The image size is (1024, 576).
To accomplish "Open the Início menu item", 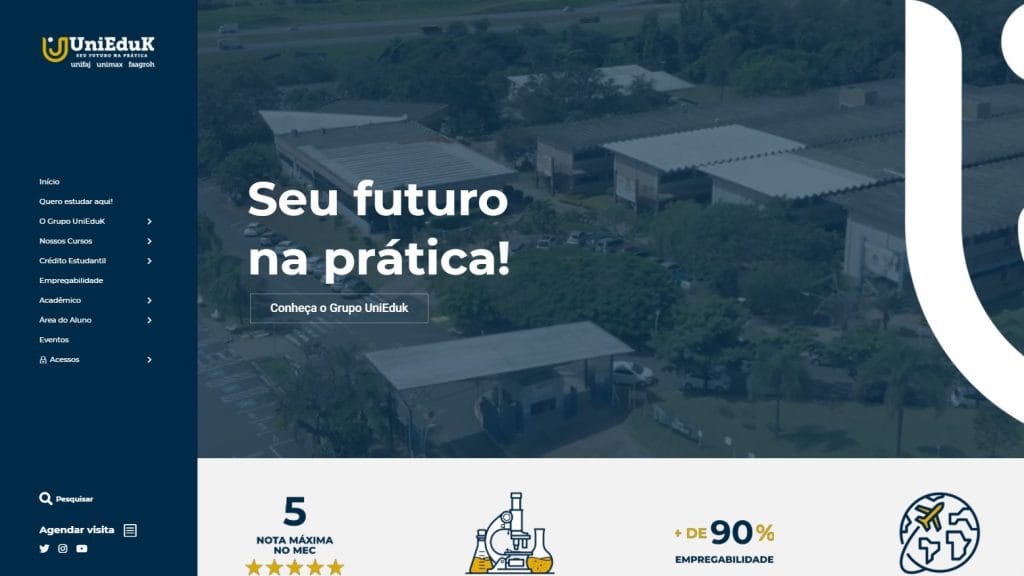I will click(49, 182).
